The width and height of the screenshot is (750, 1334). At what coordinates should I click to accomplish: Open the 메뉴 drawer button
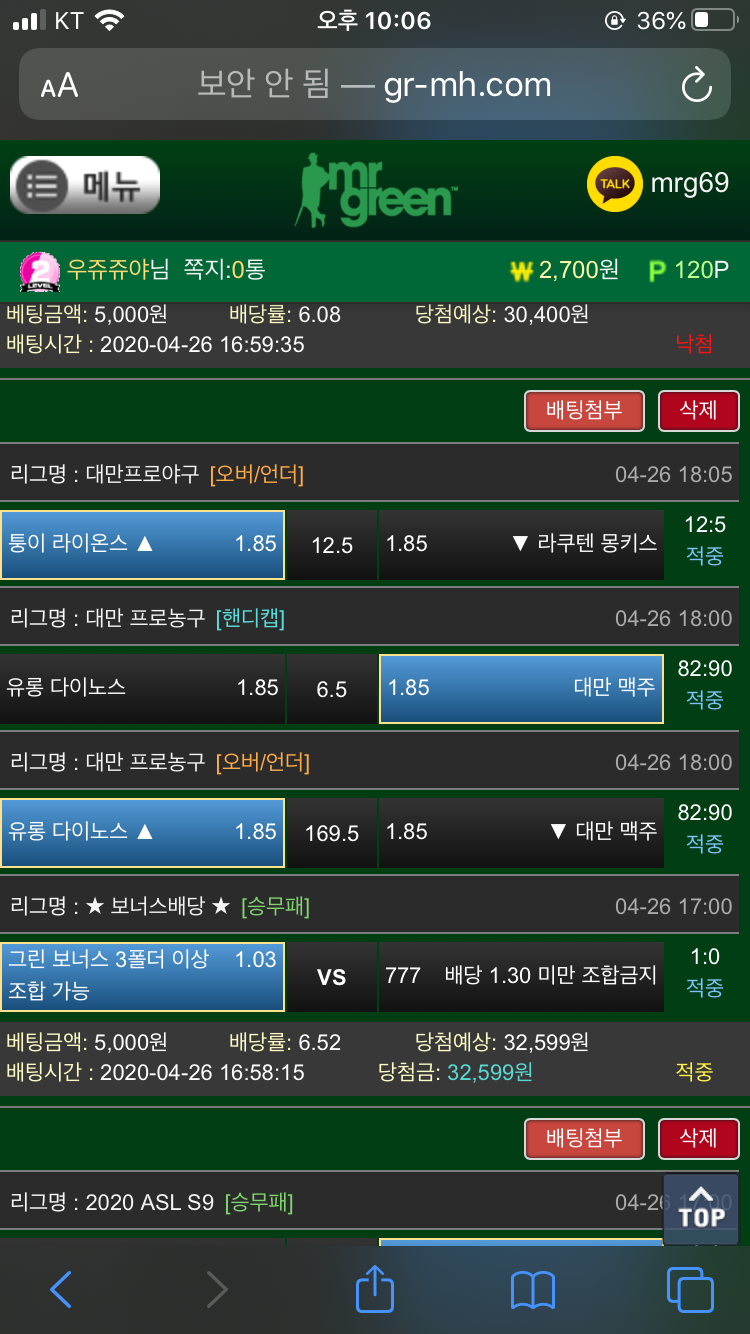click(85, 185)
